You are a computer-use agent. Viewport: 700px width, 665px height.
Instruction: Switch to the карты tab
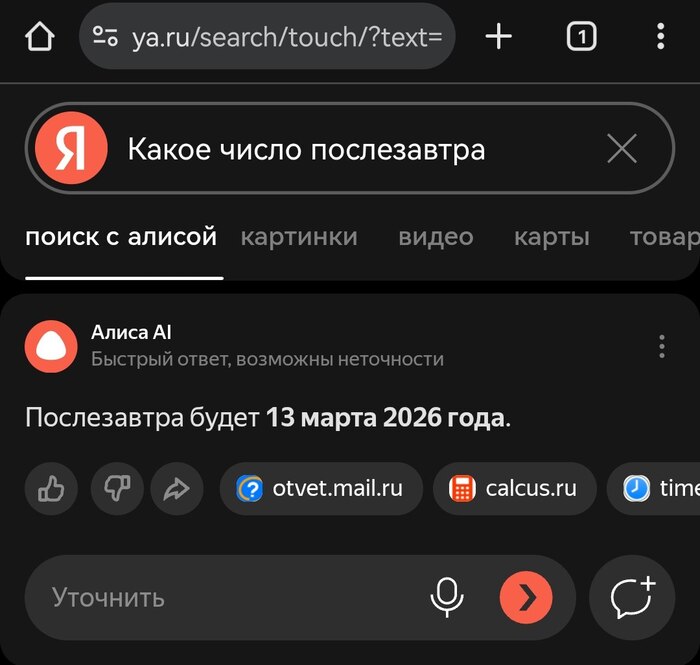(x=551, y=237)
